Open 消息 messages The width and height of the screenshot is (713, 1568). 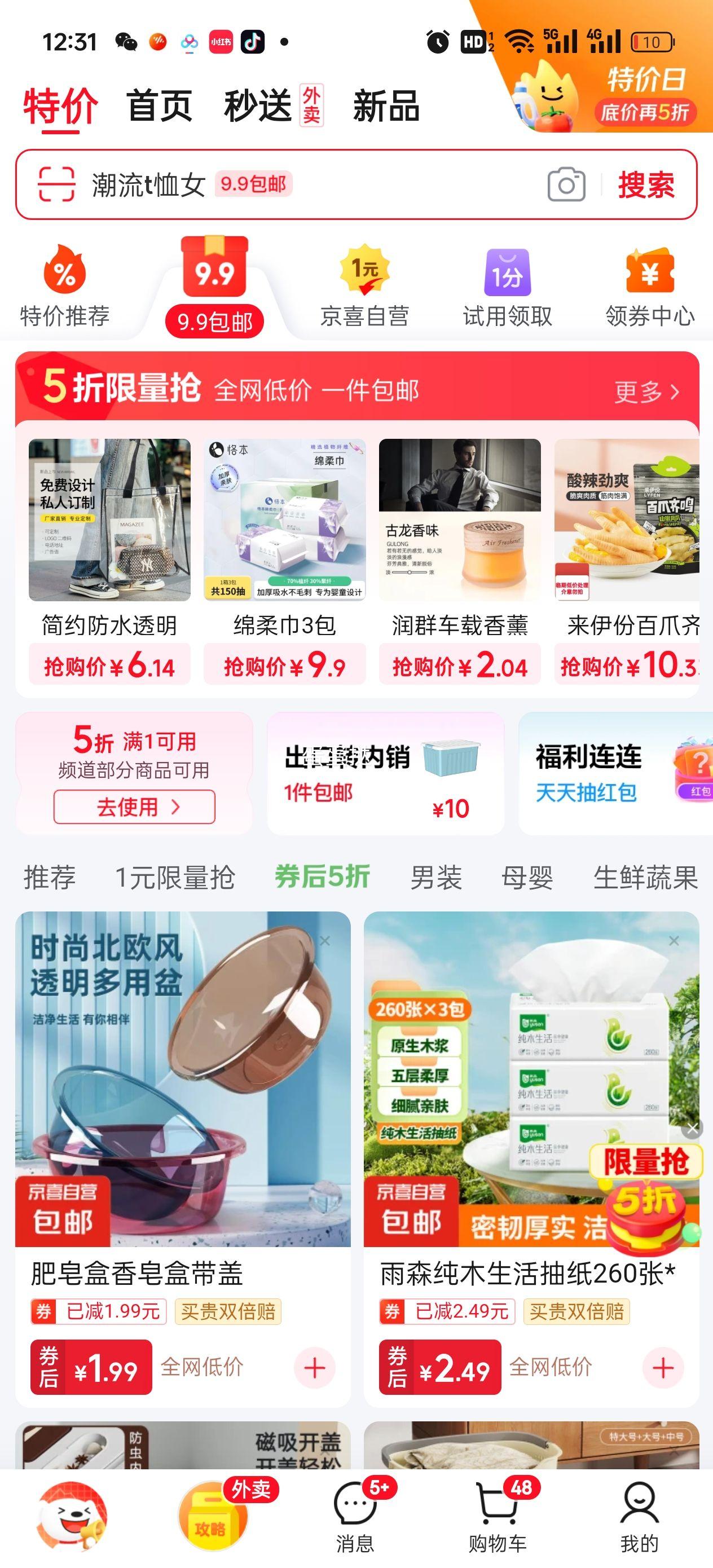tap(355, 1517)
